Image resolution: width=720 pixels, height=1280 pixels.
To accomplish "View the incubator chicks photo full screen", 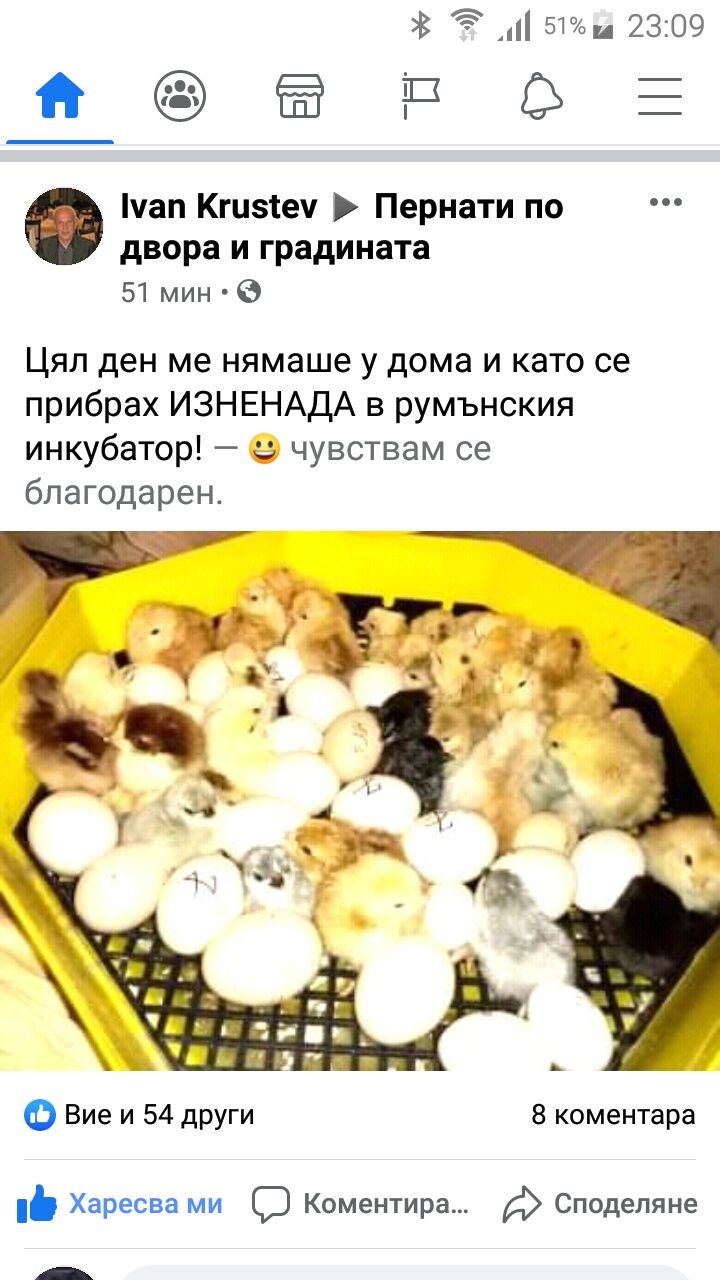I will coord(360,800).
